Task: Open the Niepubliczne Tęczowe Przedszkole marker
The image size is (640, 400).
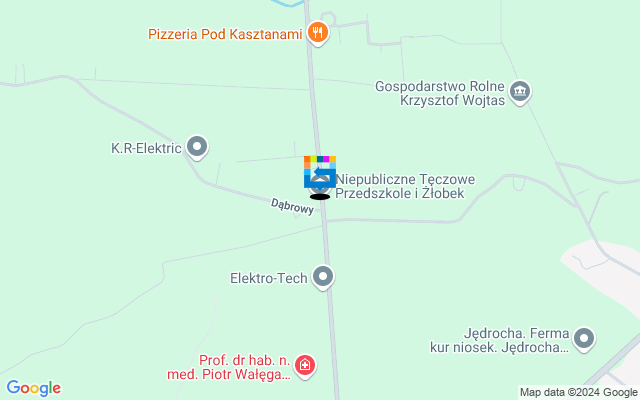Action: point(320,175)
